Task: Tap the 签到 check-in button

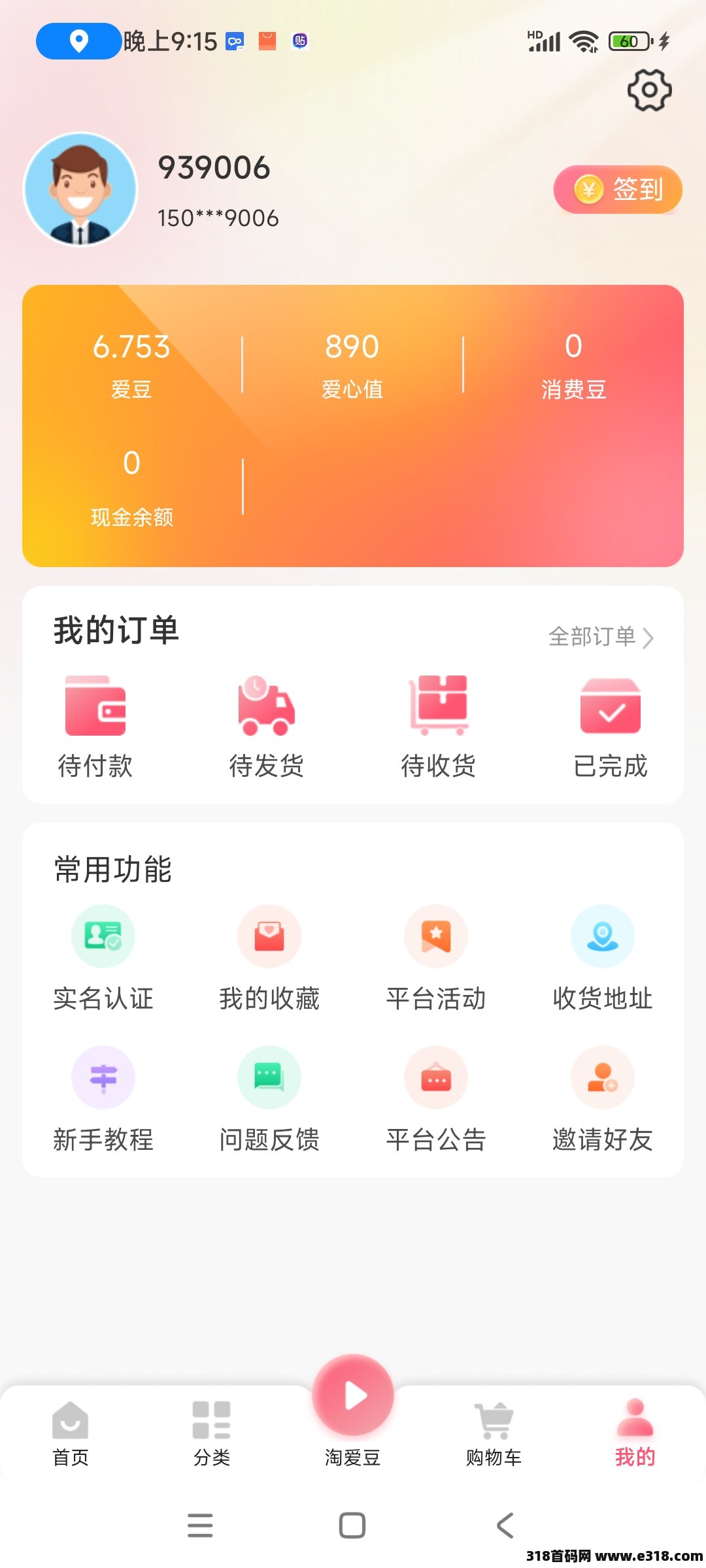Action: (x=618, y=189)
